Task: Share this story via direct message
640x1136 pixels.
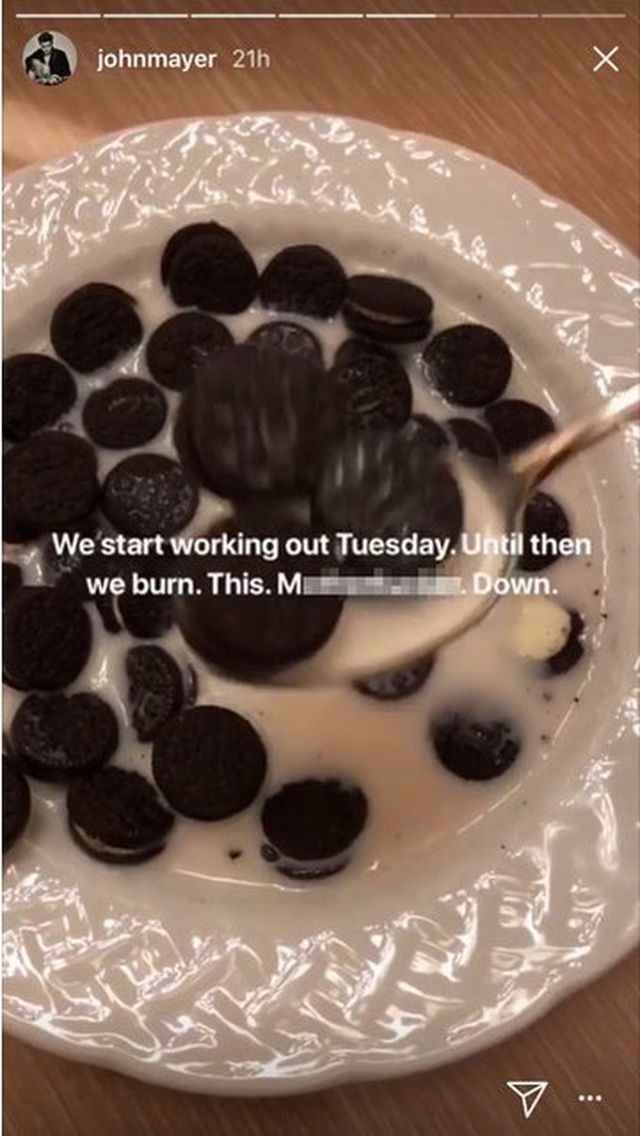Action: 526,1098
